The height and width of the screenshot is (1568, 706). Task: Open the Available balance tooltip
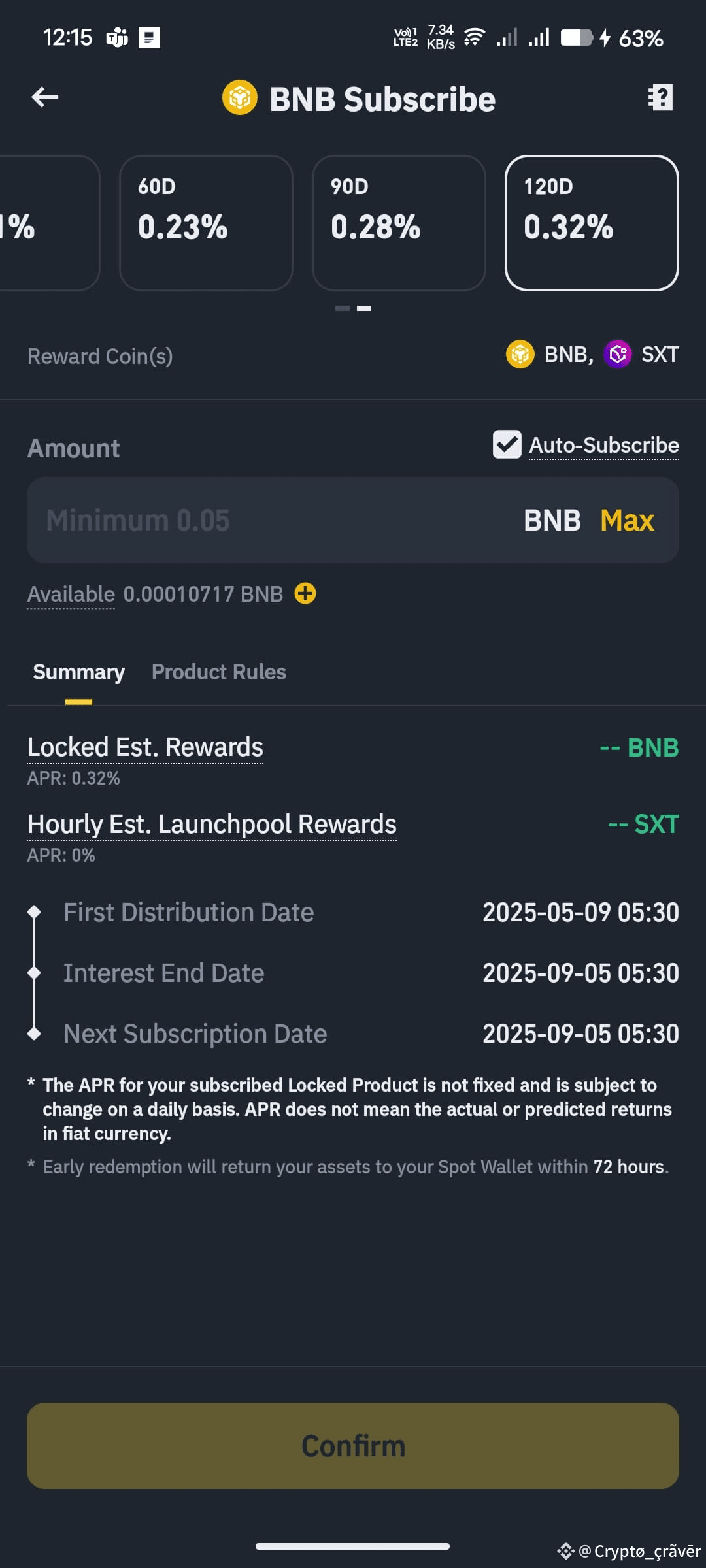coord(69,594)
